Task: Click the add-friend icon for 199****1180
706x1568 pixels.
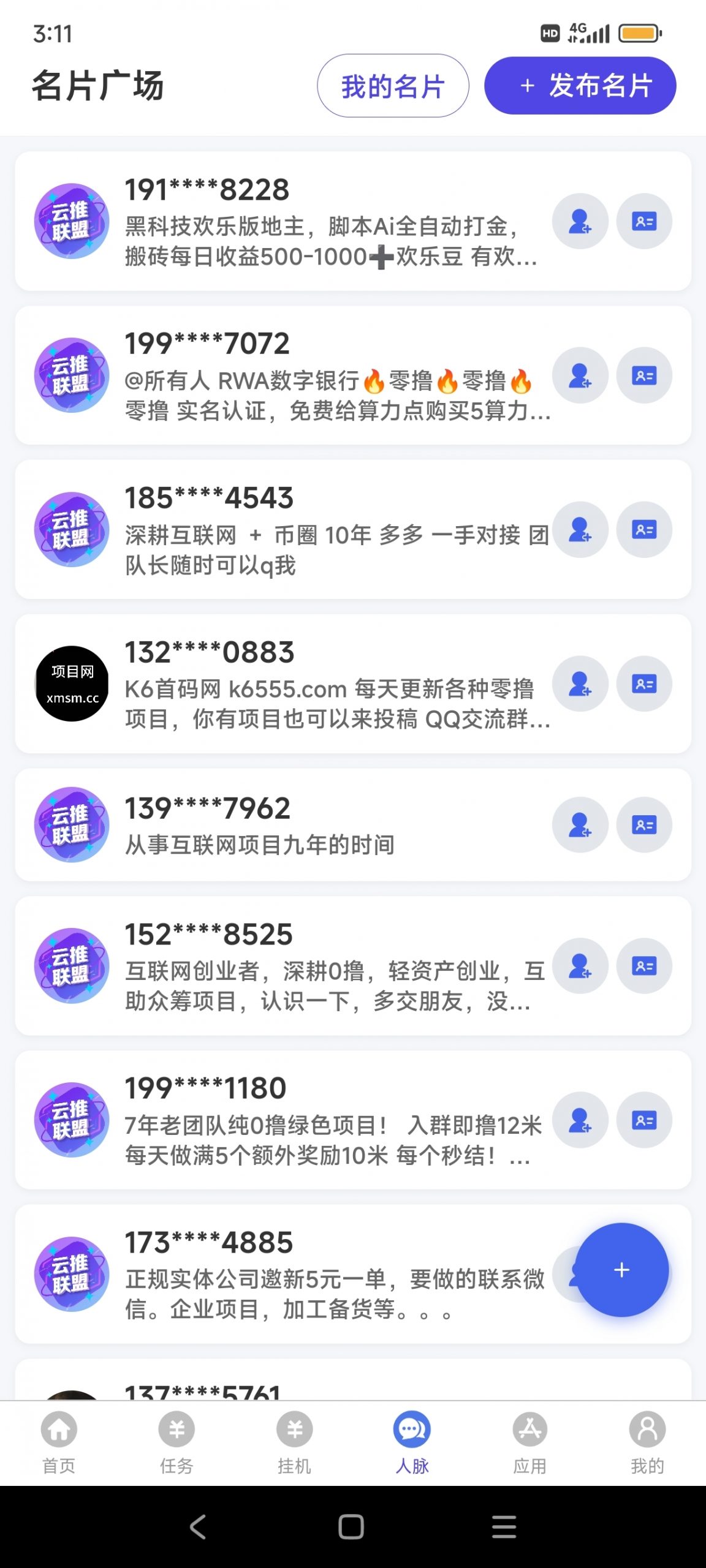Action: tap(580, 1119)
